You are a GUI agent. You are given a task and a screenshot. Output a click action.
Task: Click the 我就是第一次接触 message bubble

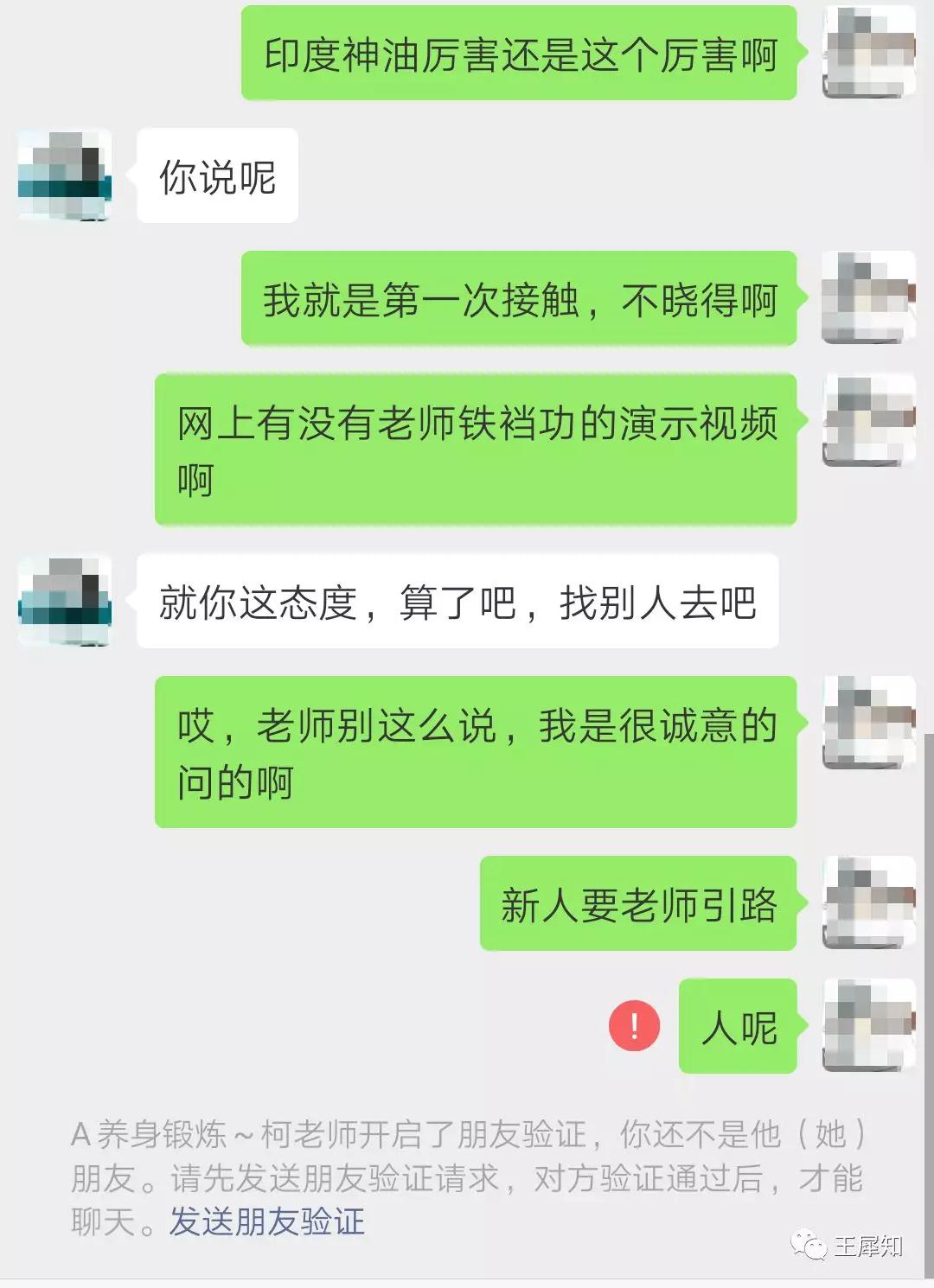519,298
